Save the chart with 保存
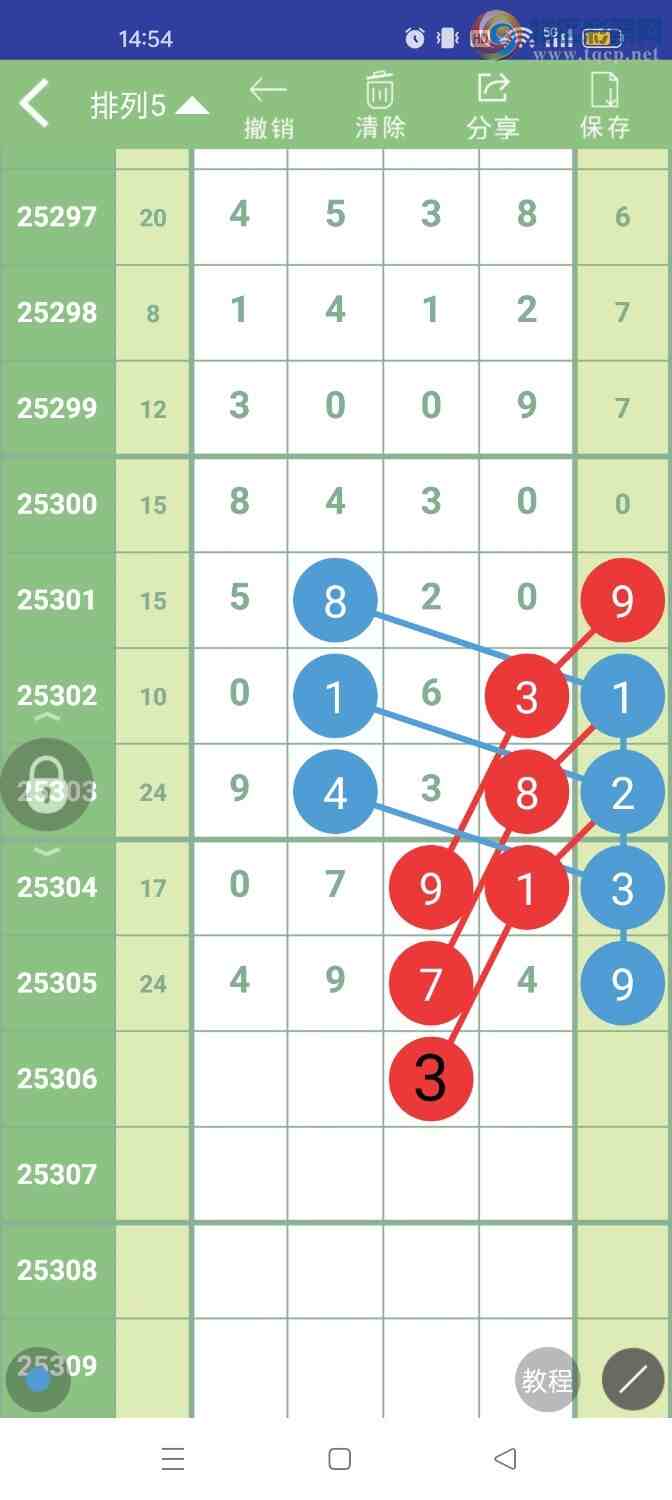Viewport: 672px width, 1500px height. (605, 106)
